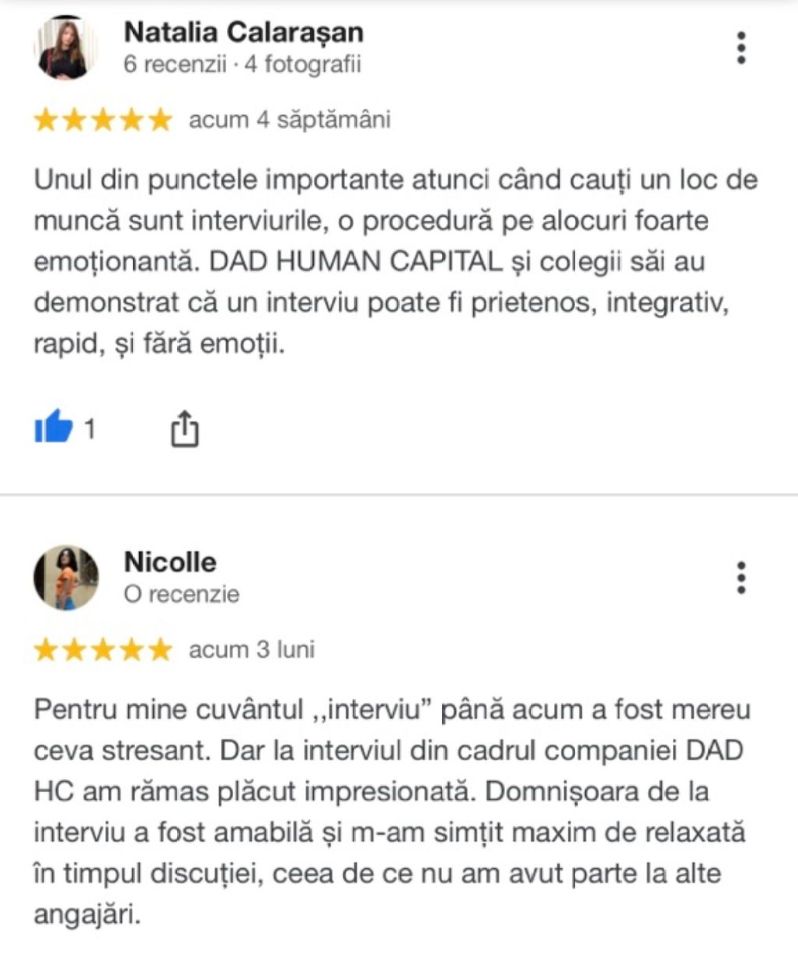Open overflow menu on Nicolle's review
798x960 pixels.
(741, 577)
